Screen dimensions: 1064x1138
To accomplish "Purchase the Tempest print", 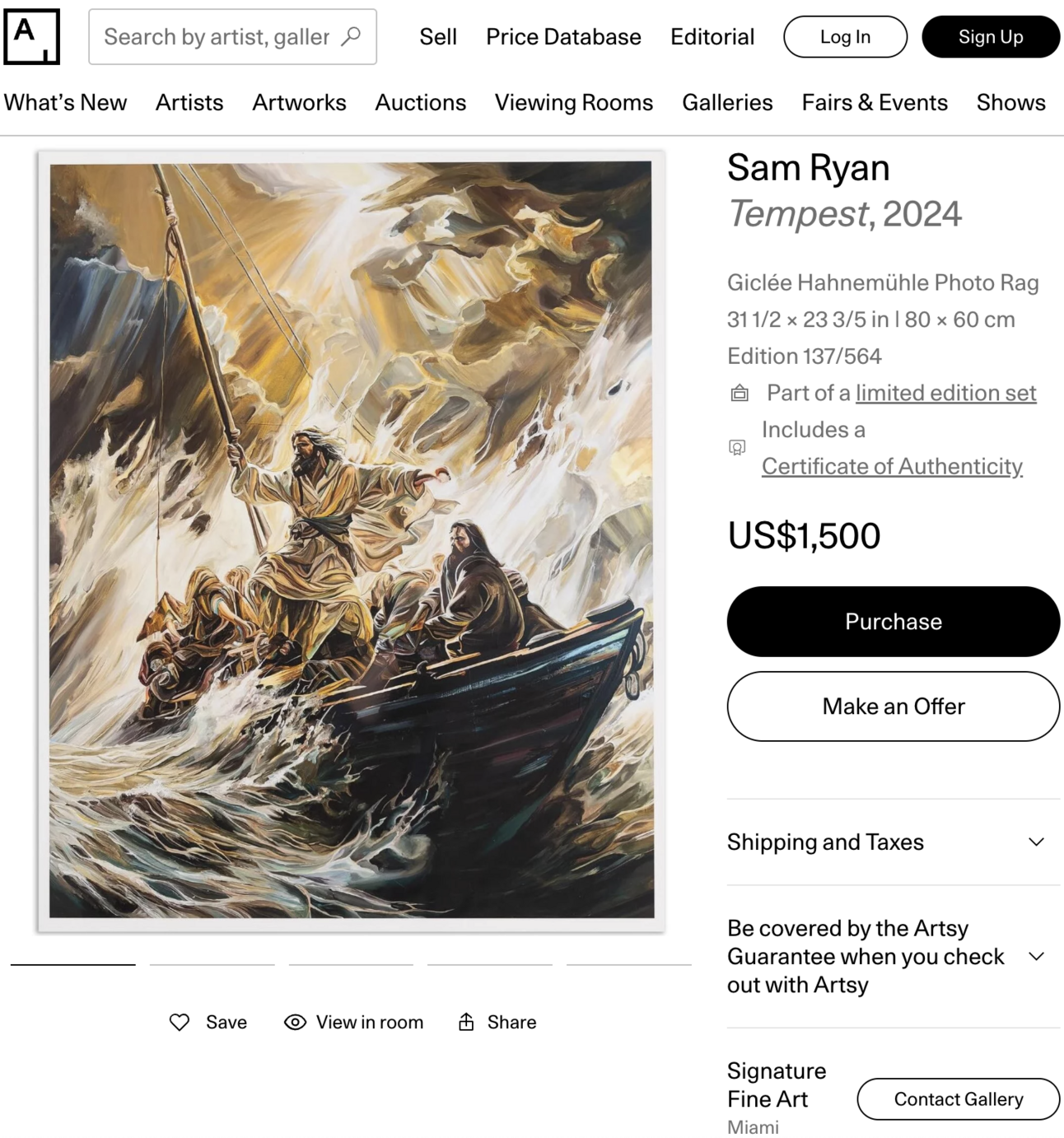I will pos(893,622).
